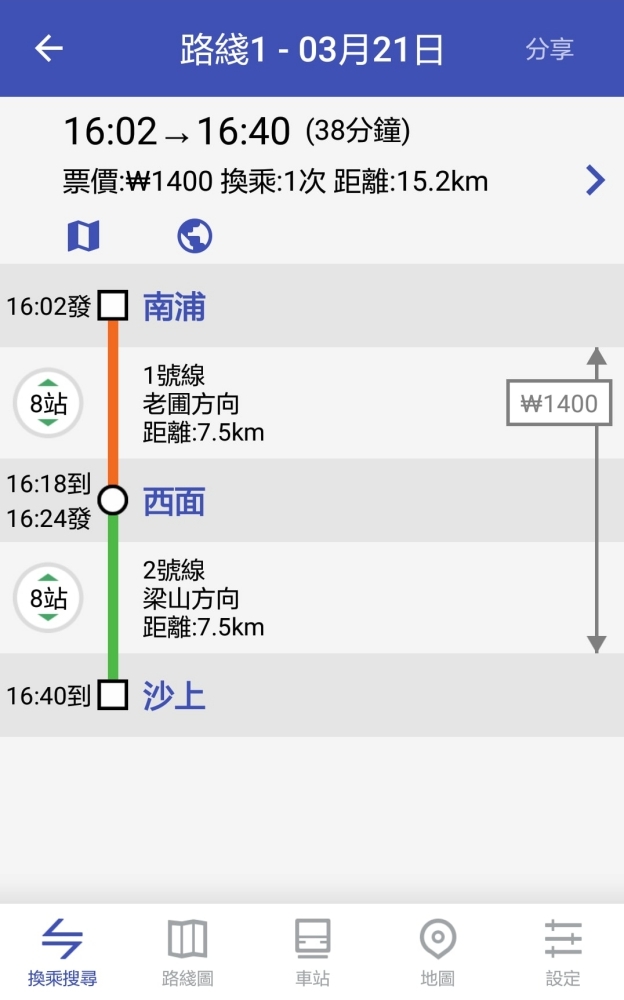
Task: Expand the 8站 stops on 1號線
Action: (x=48, y=404)
